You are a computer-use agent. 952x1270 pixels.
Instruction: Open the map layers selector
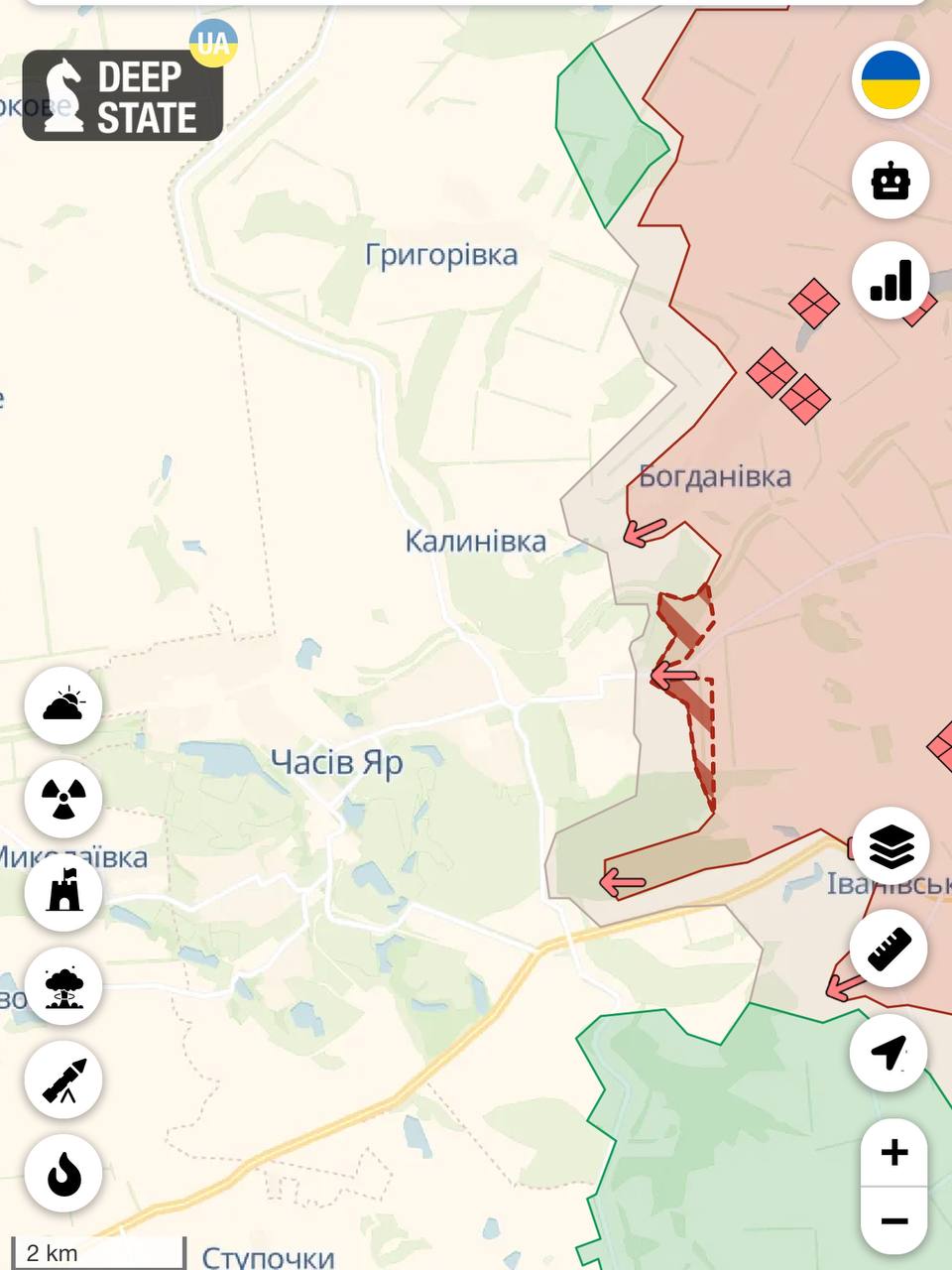890,846
